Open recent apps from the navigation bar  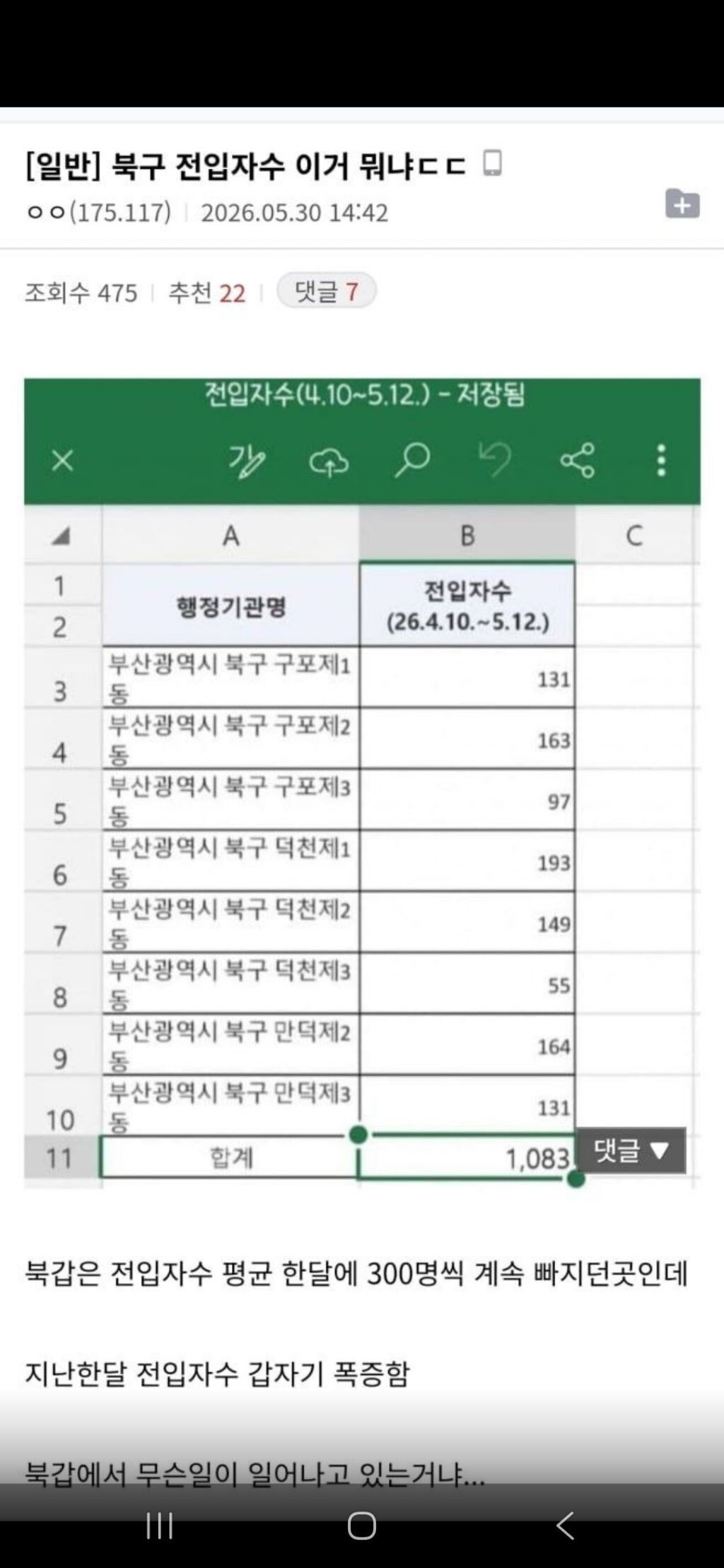coord(160,1526)
